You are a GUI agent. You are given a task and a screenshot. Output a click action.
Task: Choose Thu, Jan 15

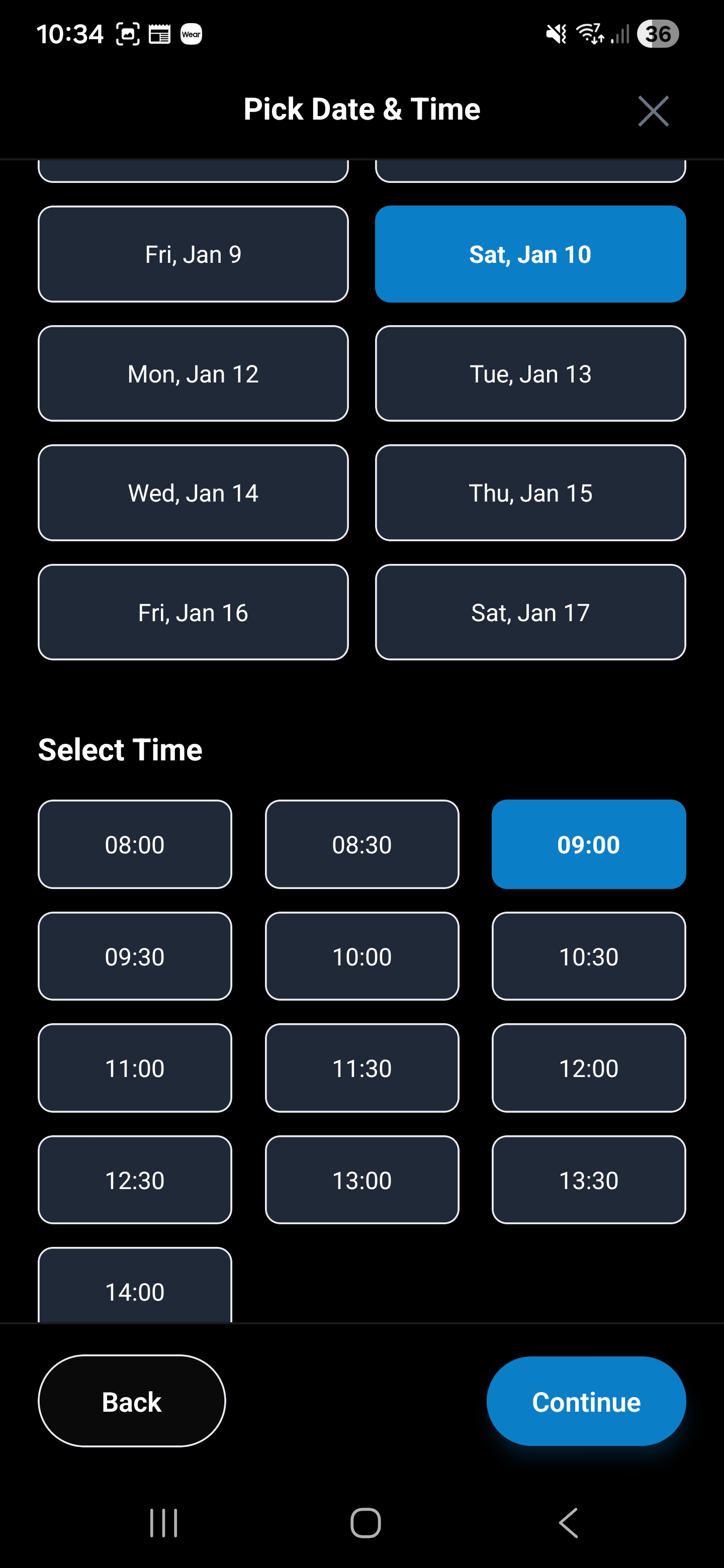tap(529, 493)
